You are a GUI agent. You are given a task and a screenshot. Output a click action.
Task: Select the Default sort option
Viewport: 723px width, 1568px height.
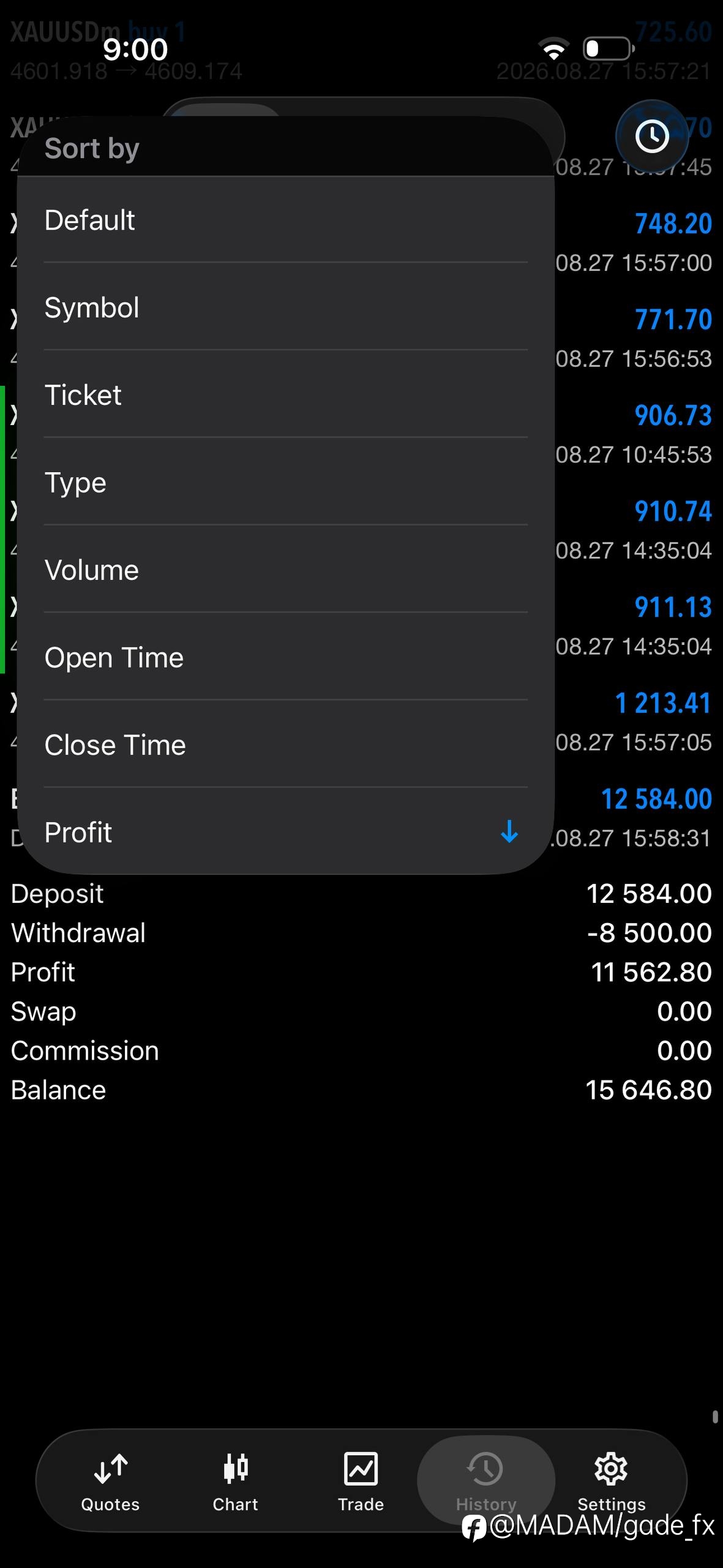click(x=285, y=220)
